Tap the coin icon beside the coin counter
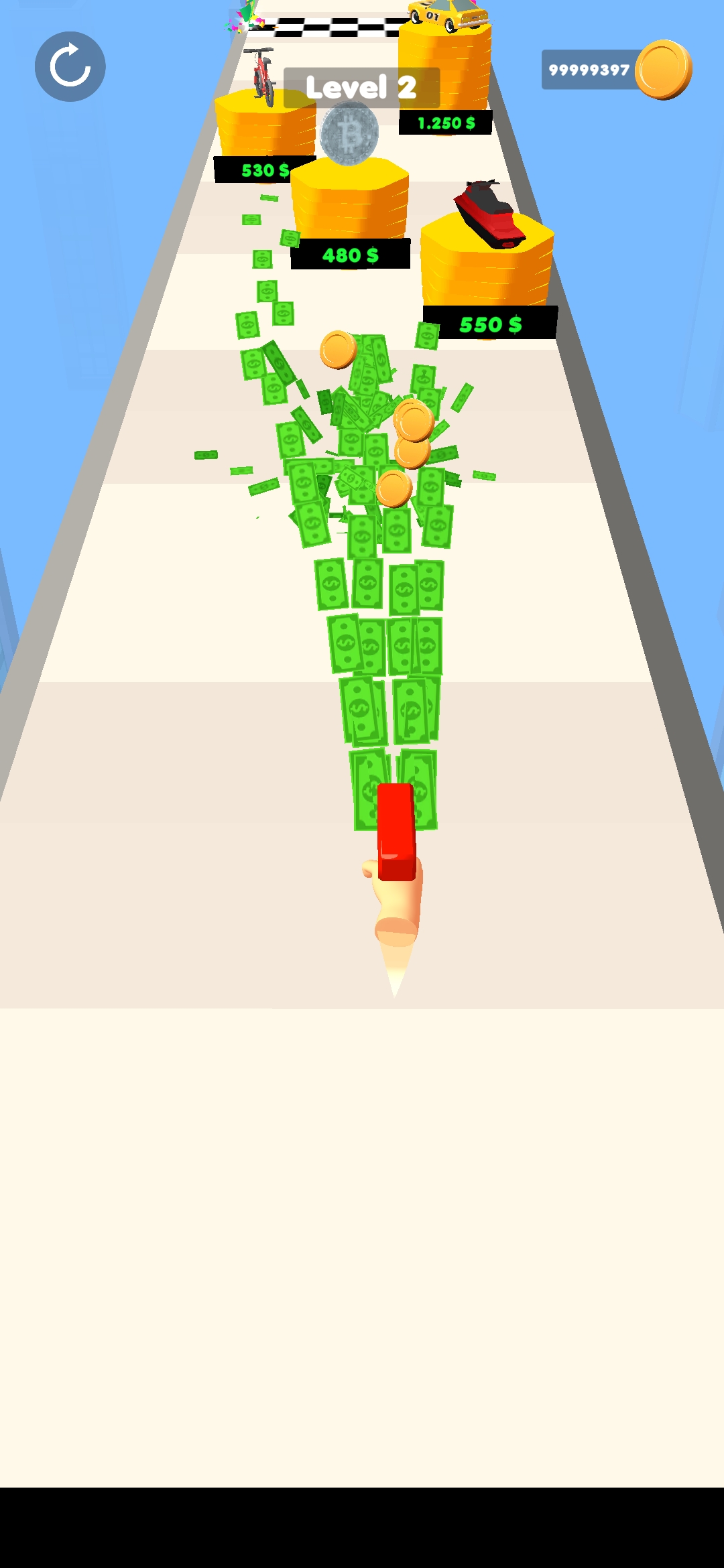Screen dimensions: 724x1568 (662, 68)
